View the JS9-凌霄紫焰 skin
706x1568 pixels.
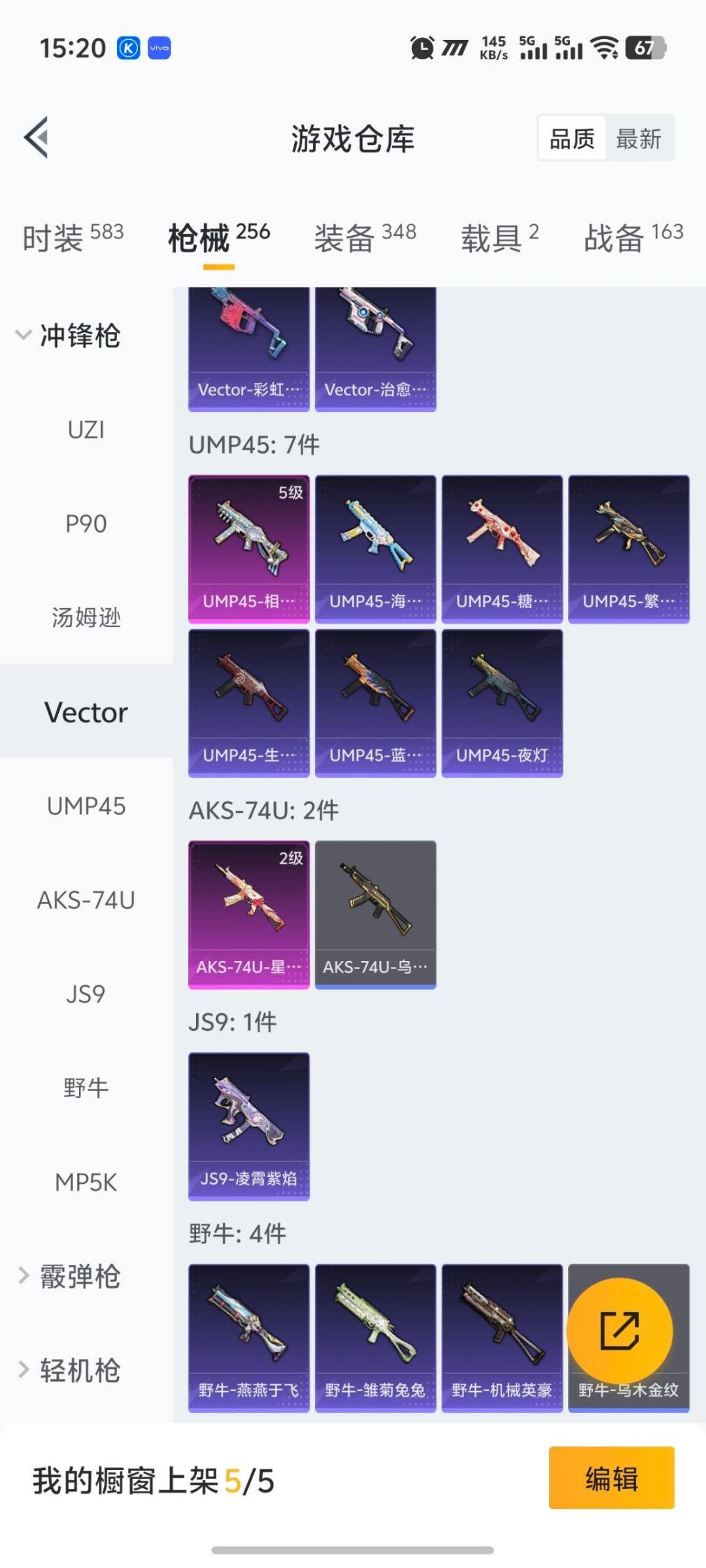point(248,1126)
